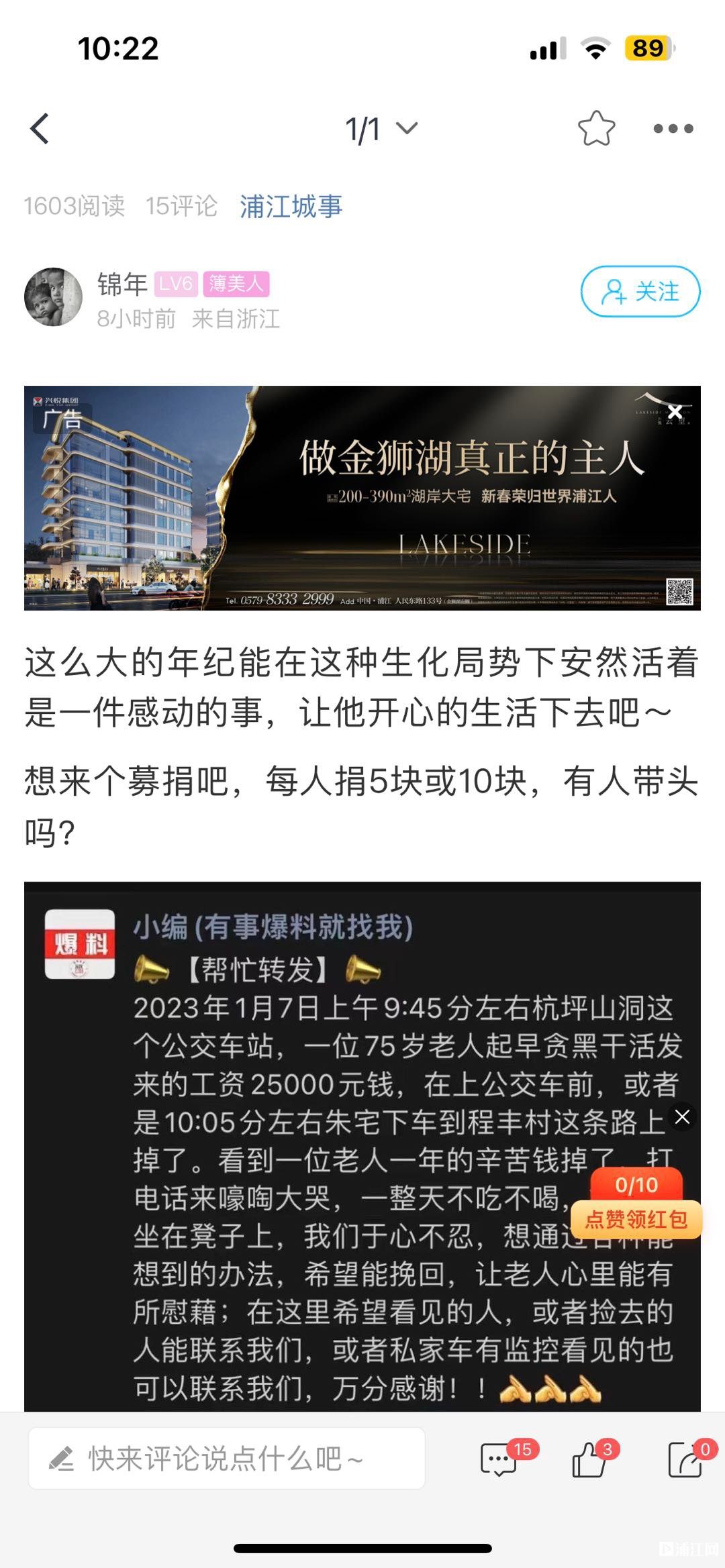Close the 金狮湖 advertisement banner

[675, 411]
